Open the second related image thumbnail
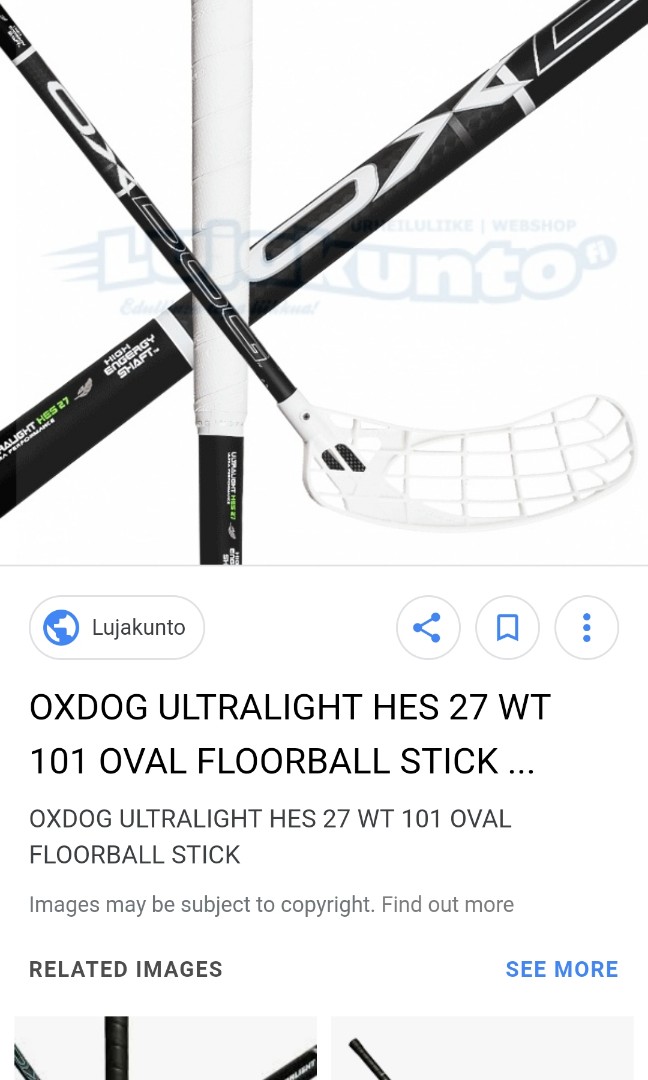This screenshot has width=648, height=1080. click(x=482, y=1048)
